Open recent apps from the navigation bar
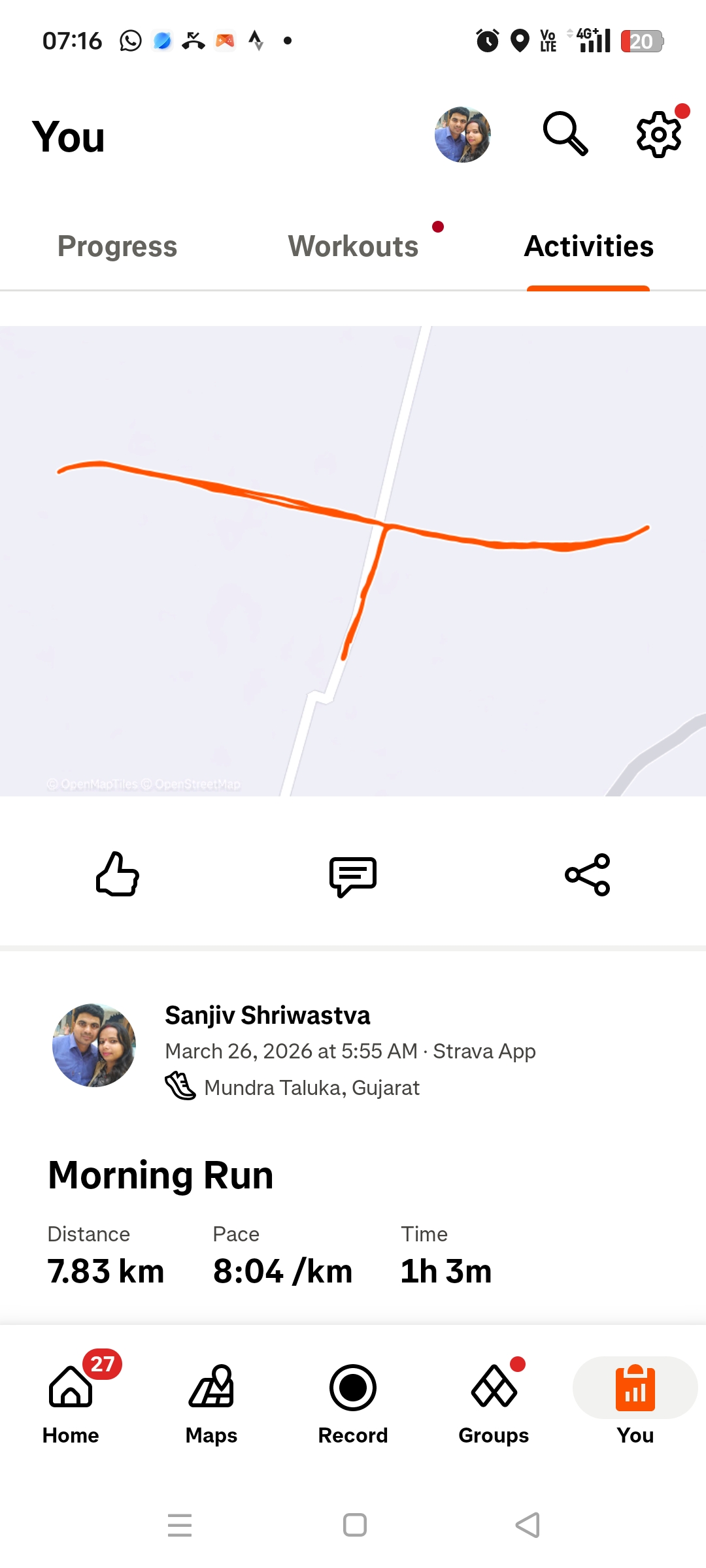706x1568 pixels. point(180,1525)
